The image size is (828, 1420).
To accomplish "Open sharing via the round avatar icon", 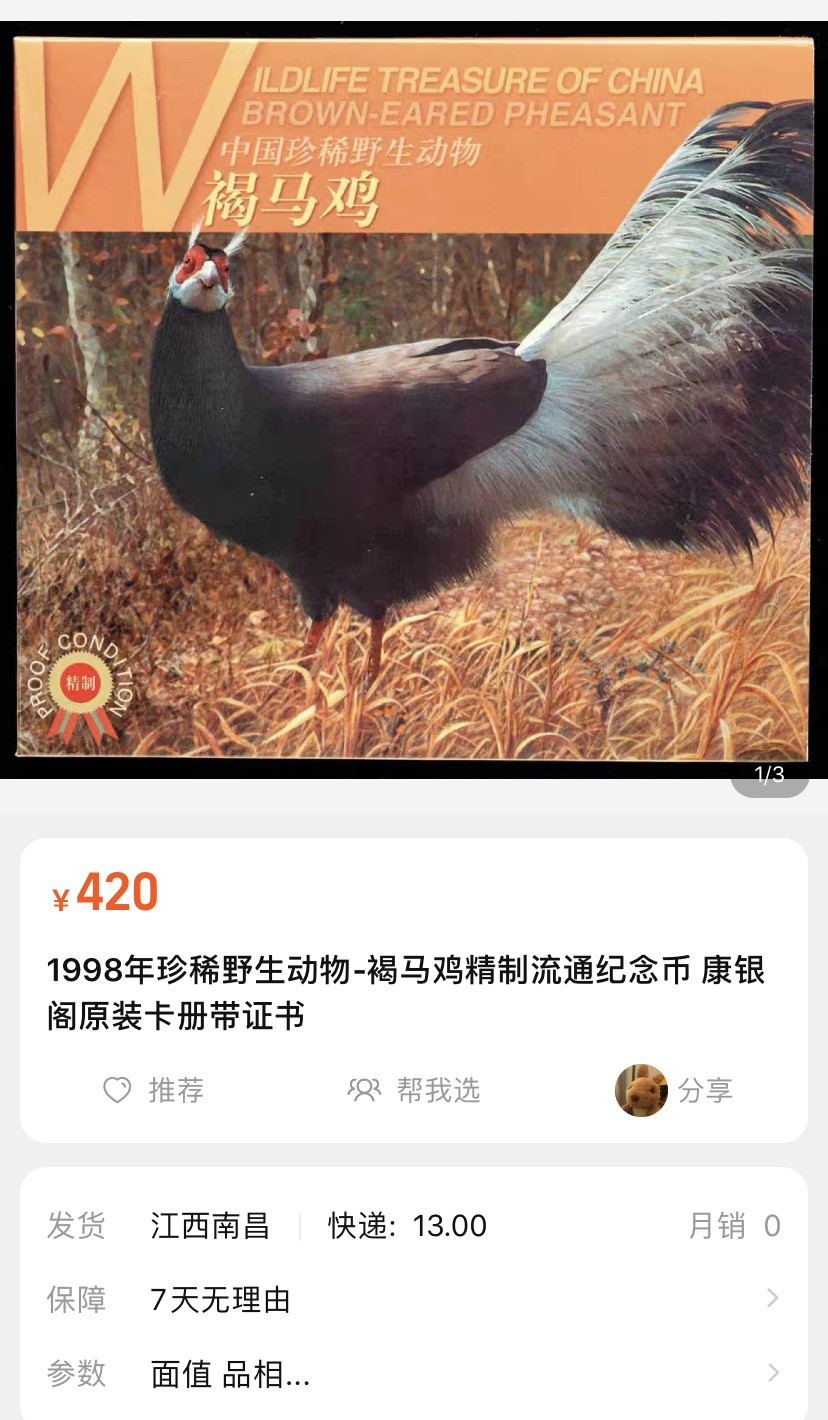I will pos(641,1092).
